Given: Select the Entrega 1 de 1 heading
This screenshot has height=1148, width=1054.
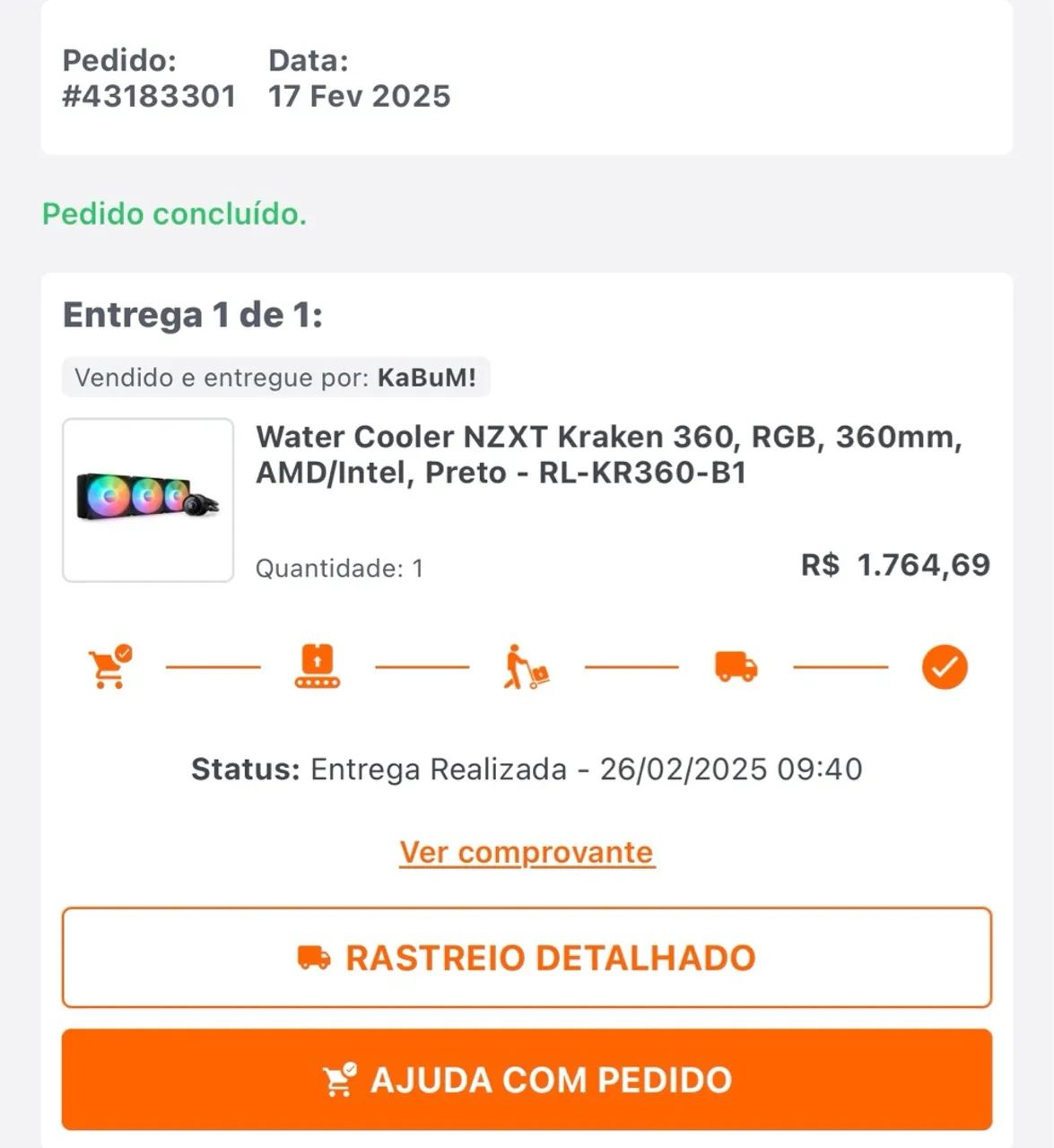Looking at the screenshot, I should [193, 315].
